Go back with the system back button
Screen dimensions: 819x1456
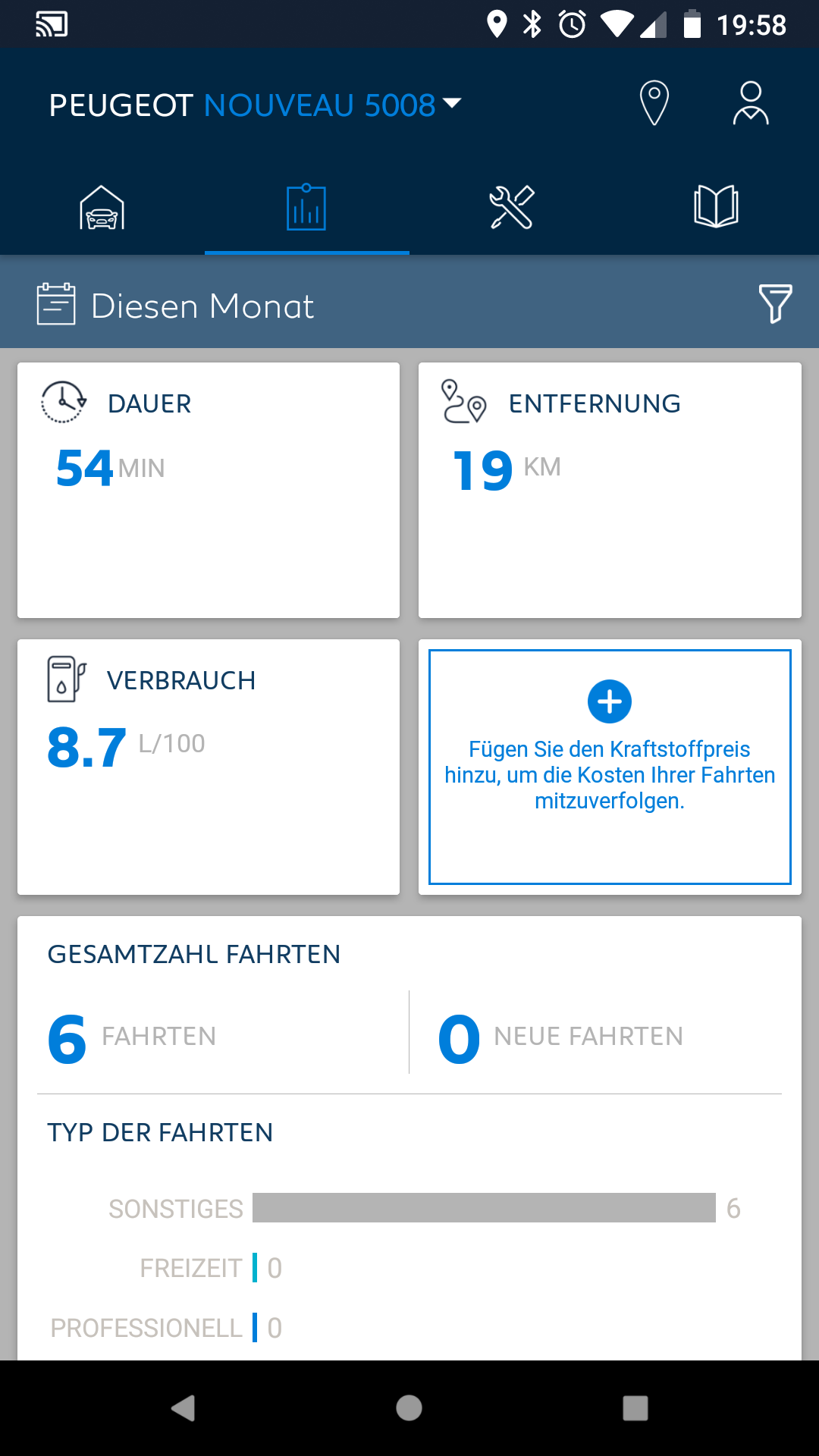tap(183, 1408)
